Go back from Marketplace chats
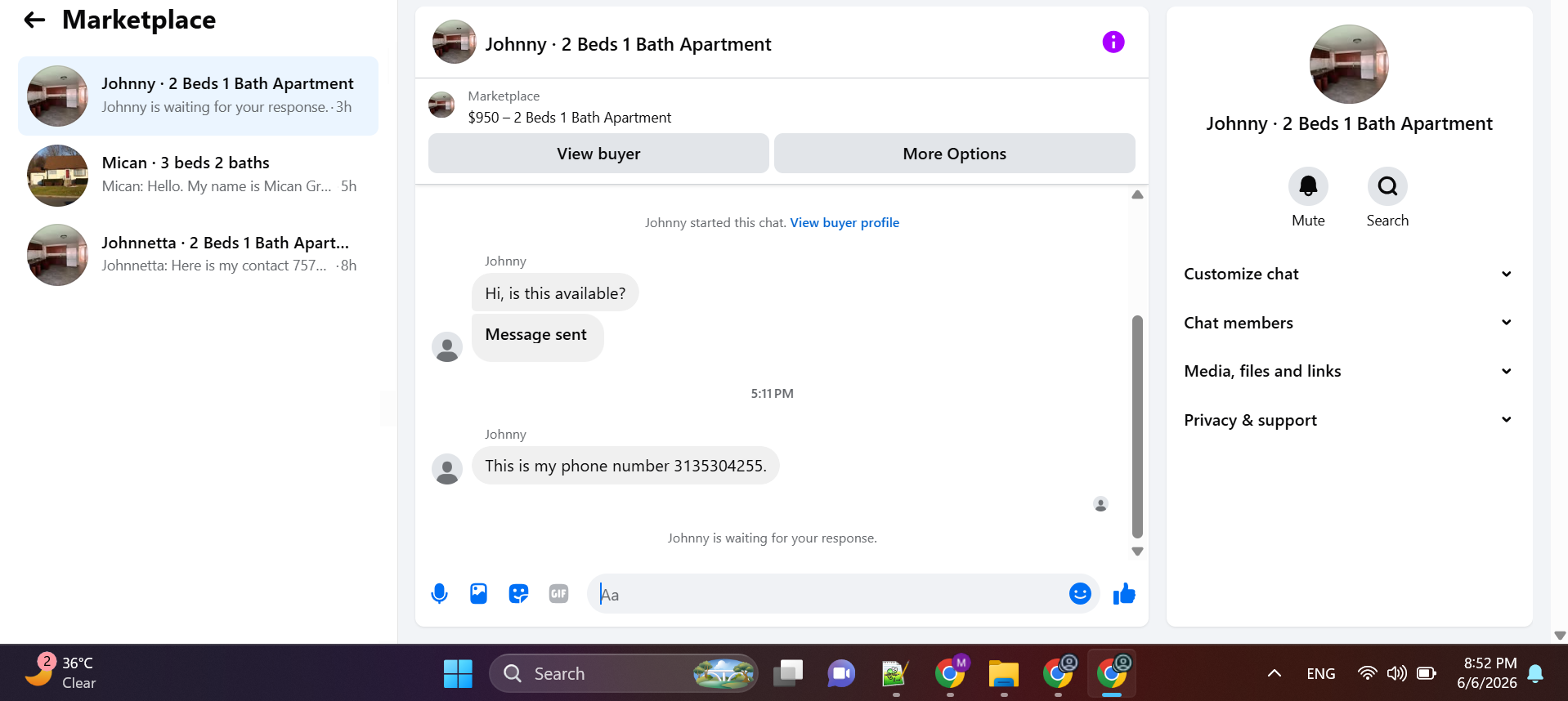Viewport: 1568px width, 701px height. click(x=34, y=20)
